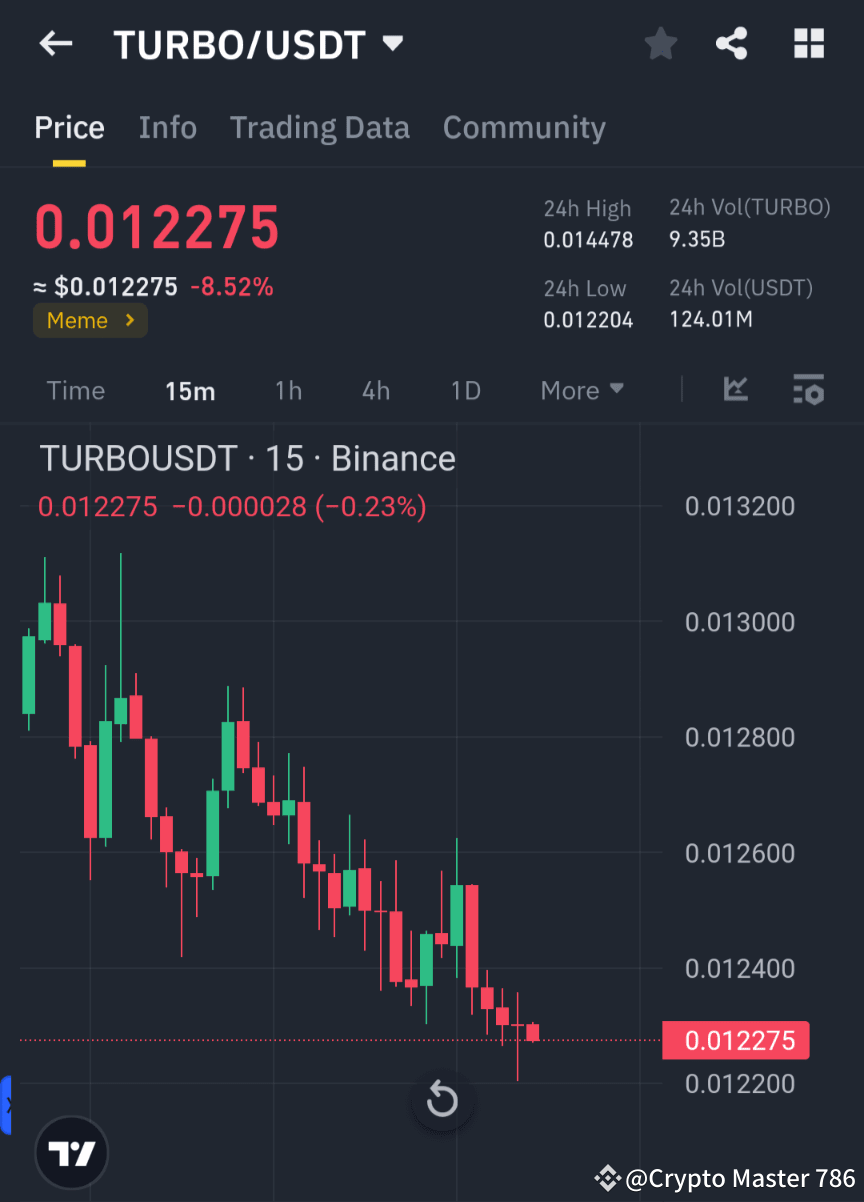Add TURBO/USDT to favorites via star icon

point(660,43)
